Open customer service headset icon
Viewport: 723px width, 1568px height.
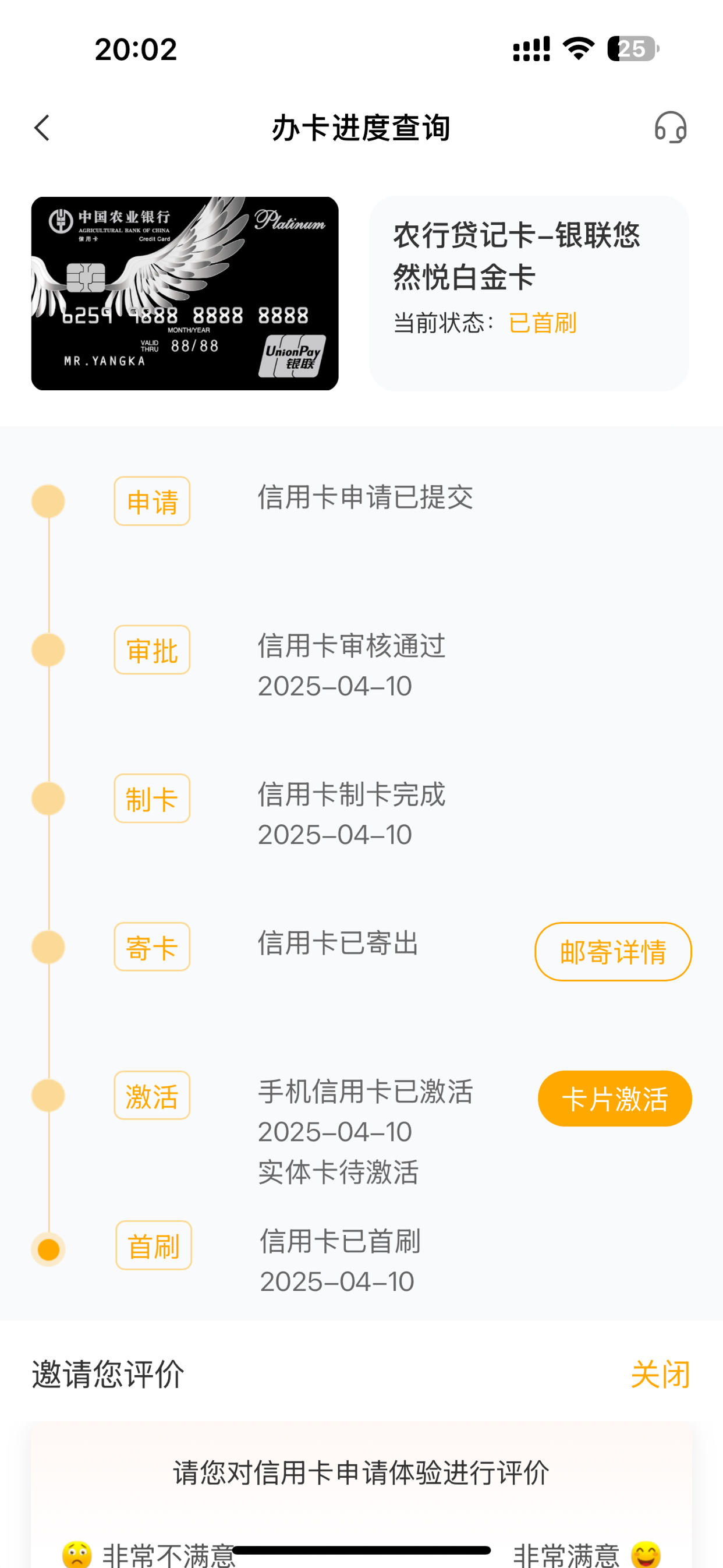670,128
